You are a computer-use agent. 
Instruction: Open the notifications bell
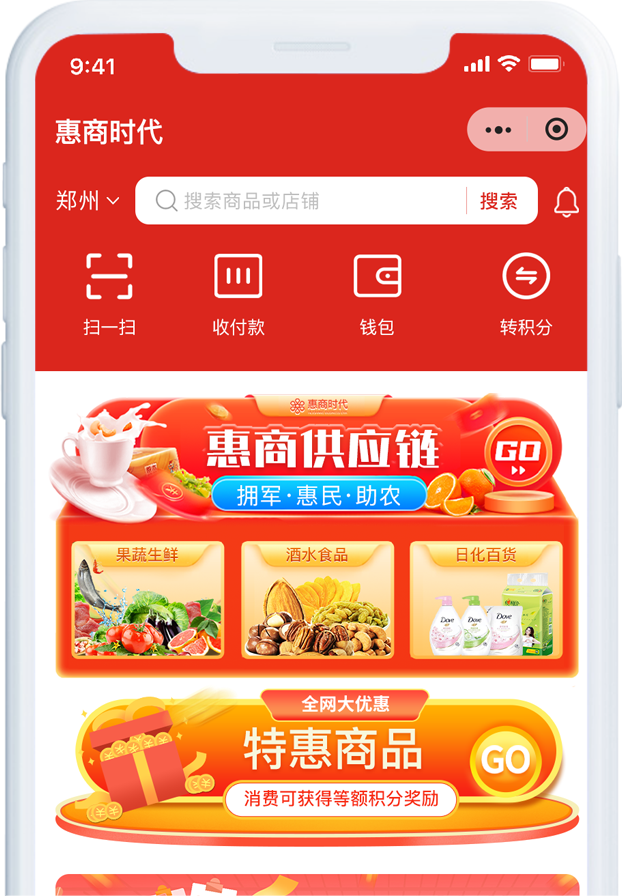[x=566, y=201]
